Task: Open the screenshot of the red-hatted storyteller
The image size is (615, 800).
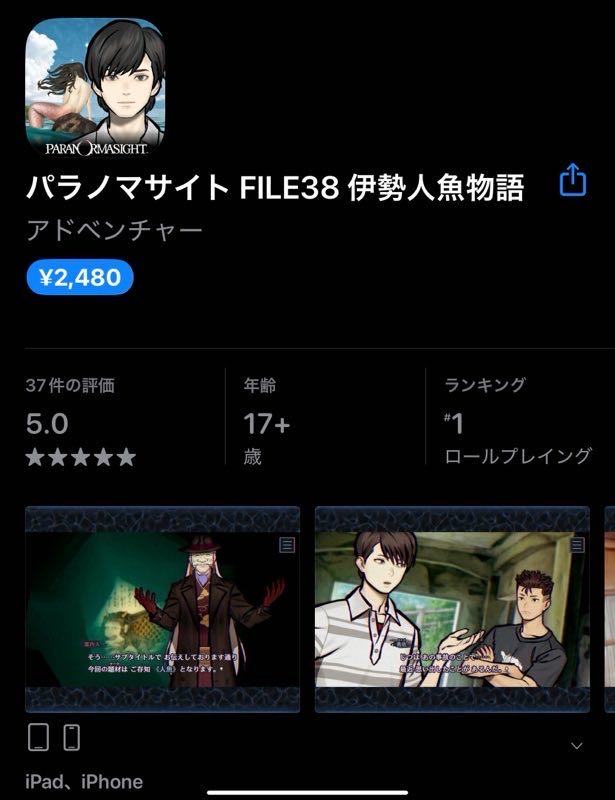Action: point(162,608)
